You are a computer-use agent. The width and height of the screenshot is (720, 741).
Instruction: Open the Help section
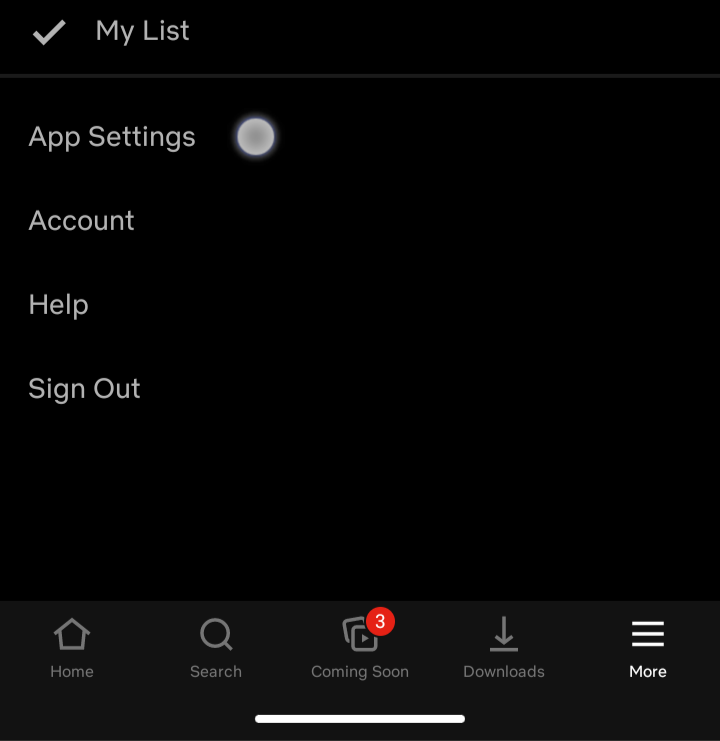(x=58, y=305)
